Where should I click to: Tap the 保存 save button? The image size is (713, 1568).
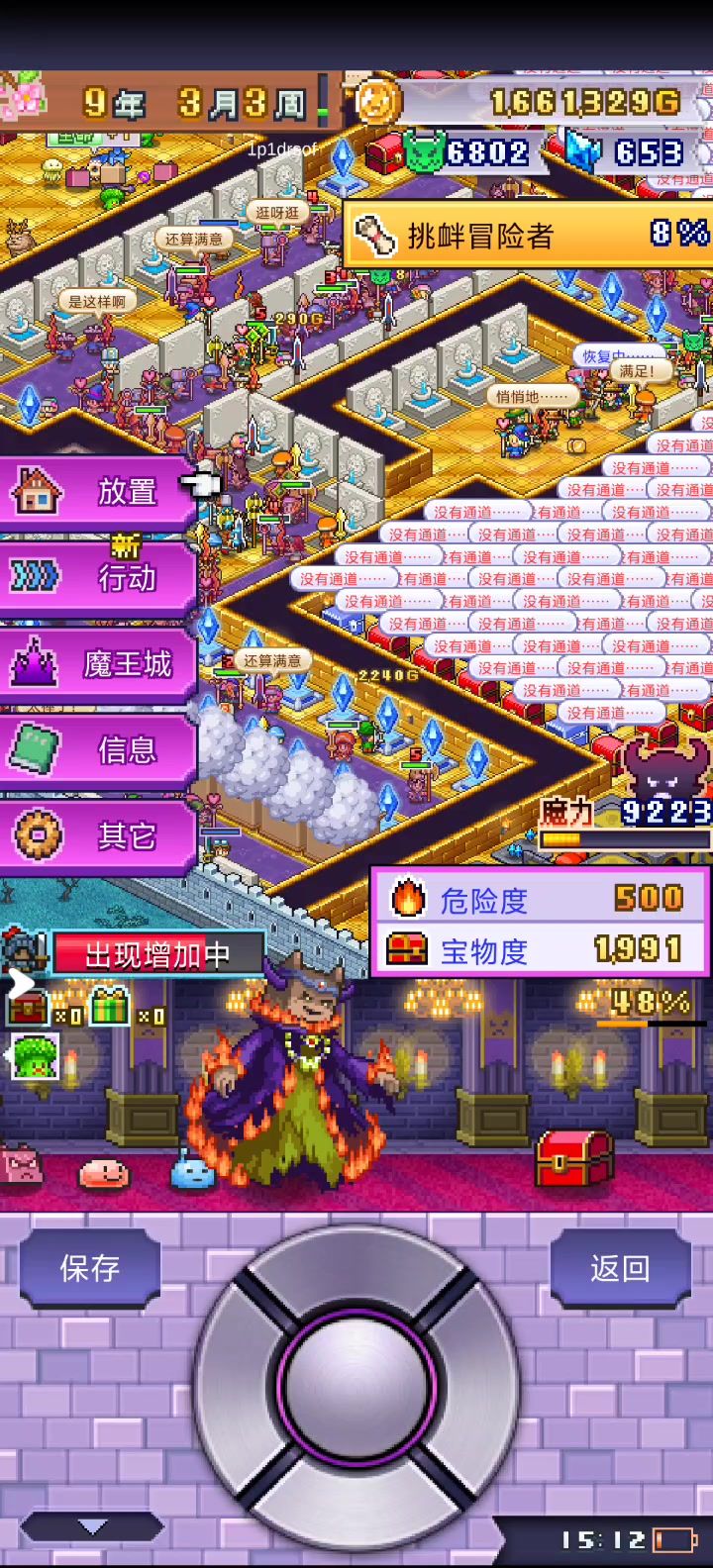coord(90,1268)
